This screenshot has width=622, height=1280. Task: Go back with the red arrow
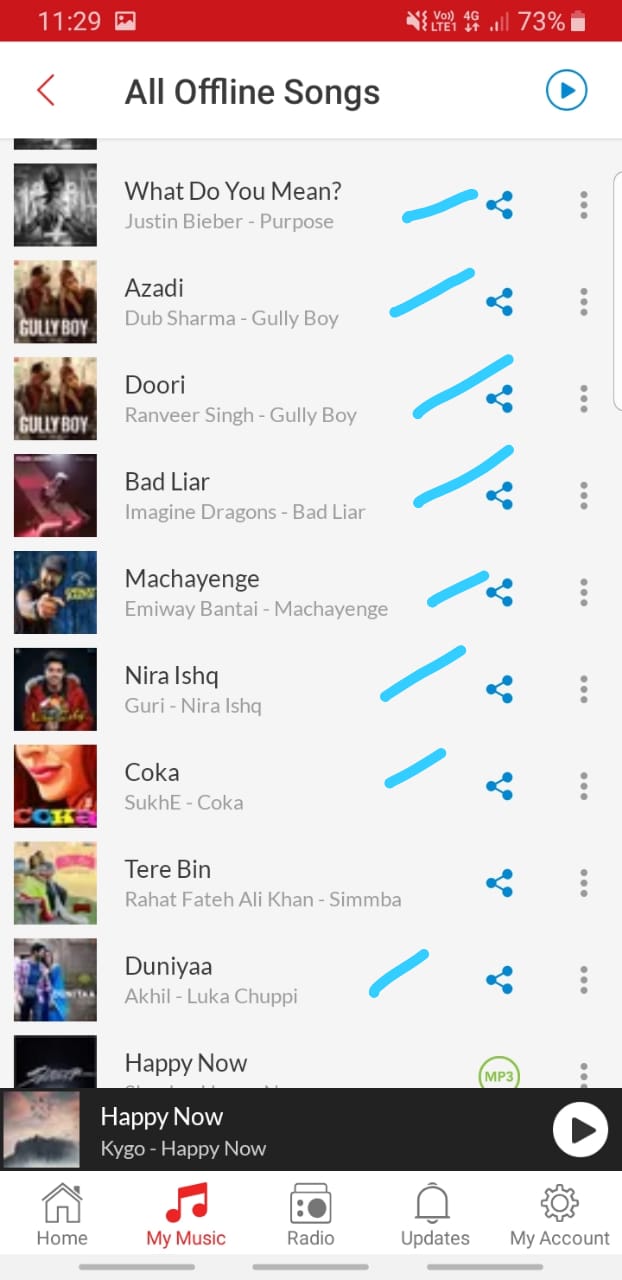[45, 91]
